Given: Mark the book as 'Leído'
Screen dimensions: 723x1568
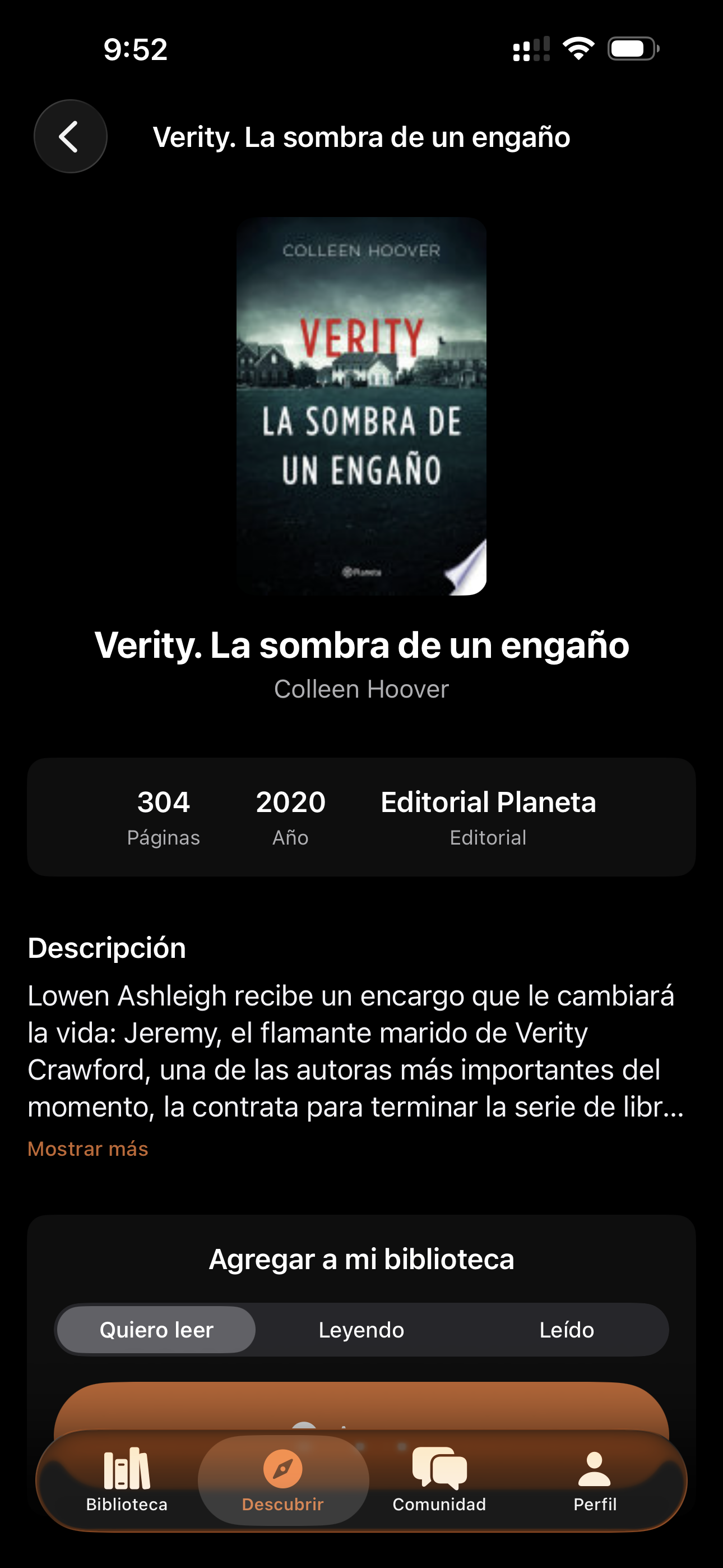Looking at the screenshot, I should pos(566,1330).
